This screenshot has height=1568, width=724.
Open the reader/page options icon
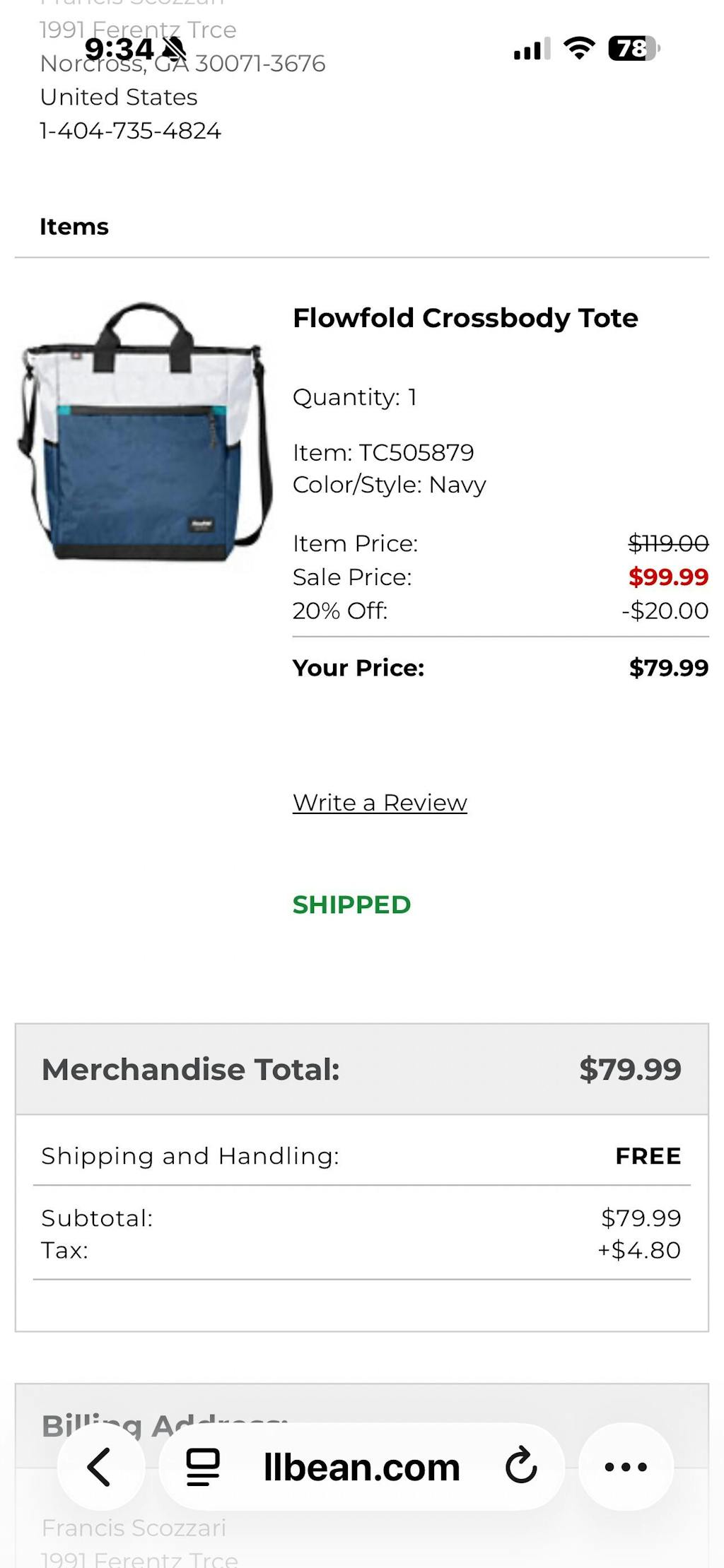click(203, 1467)
